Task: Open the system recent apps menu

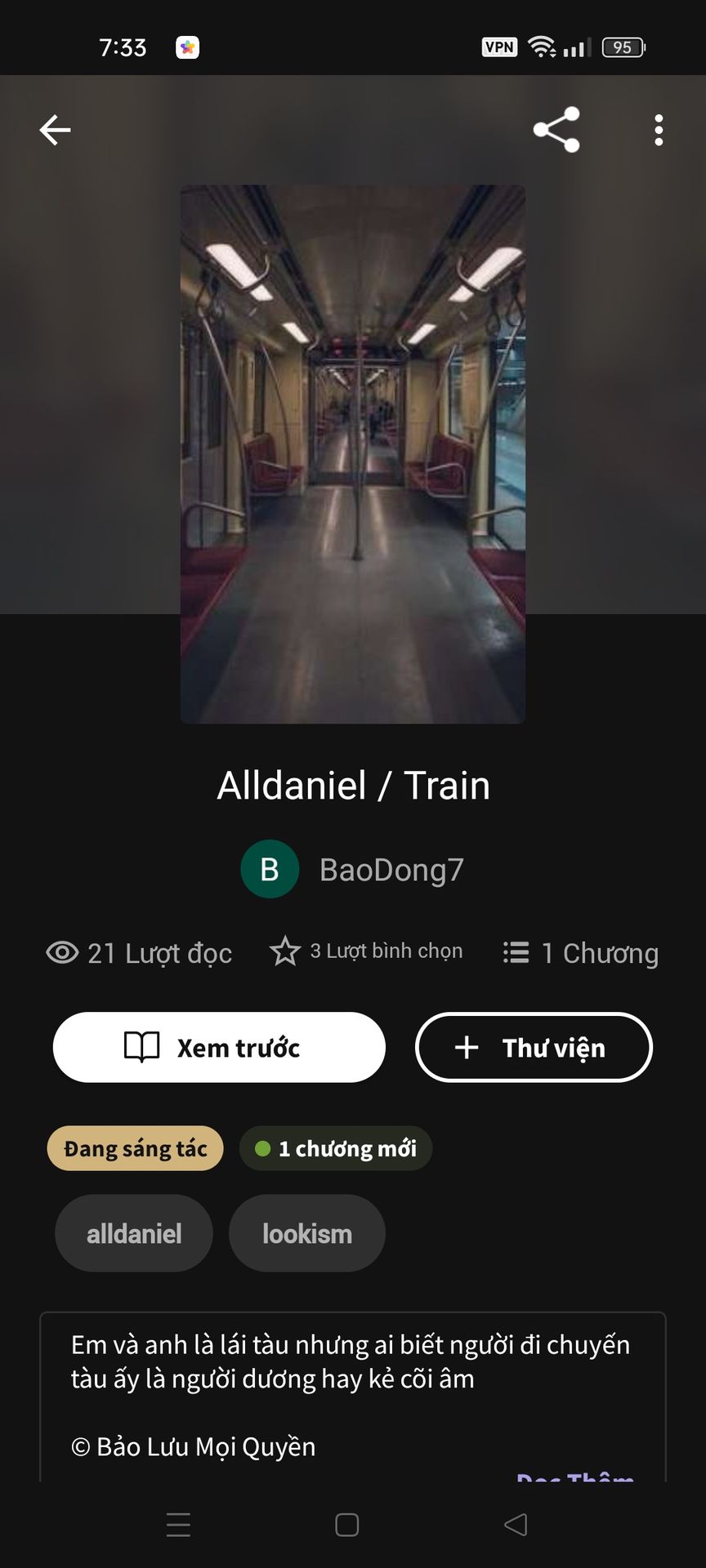Action: [x=178, y=1525]
